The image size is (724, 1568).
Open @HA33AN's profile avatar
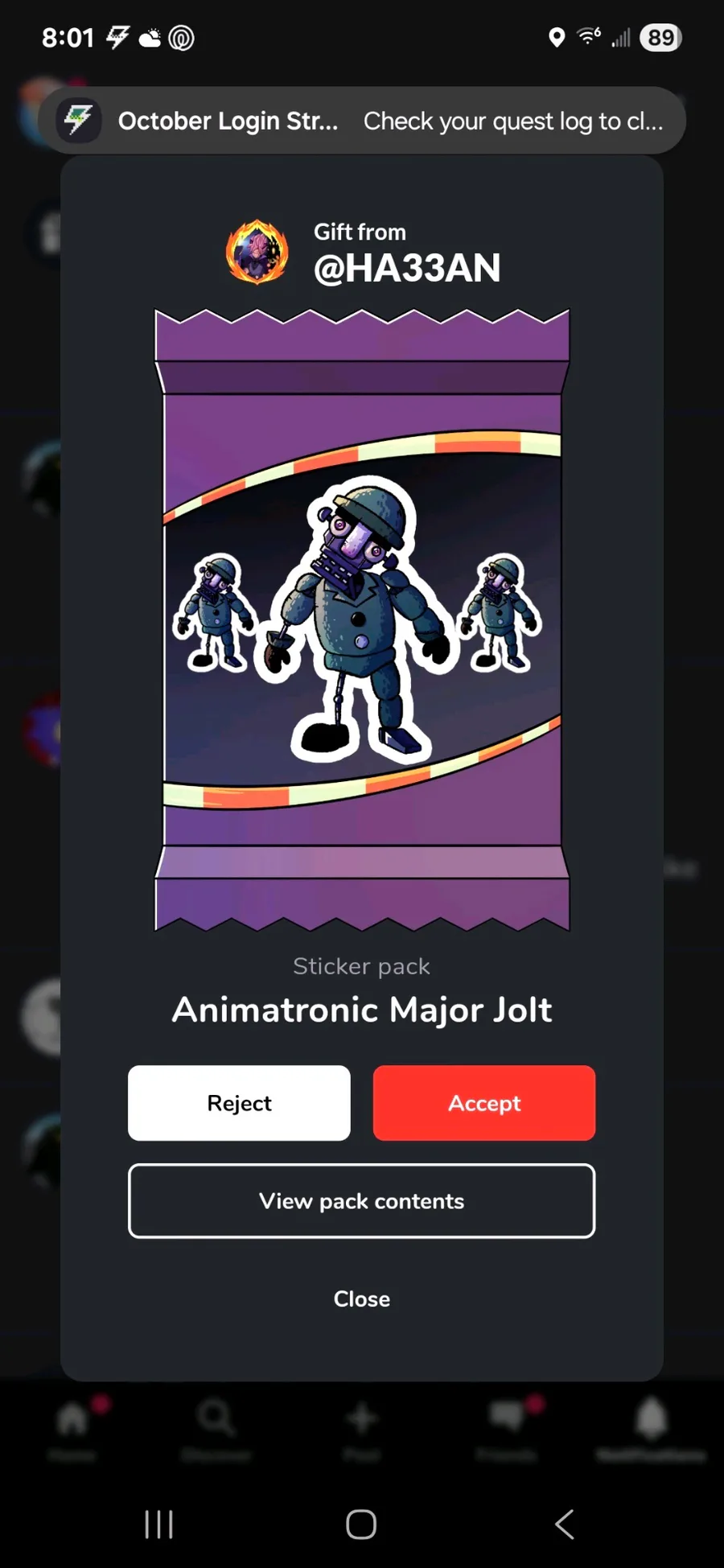pos(257,253)
